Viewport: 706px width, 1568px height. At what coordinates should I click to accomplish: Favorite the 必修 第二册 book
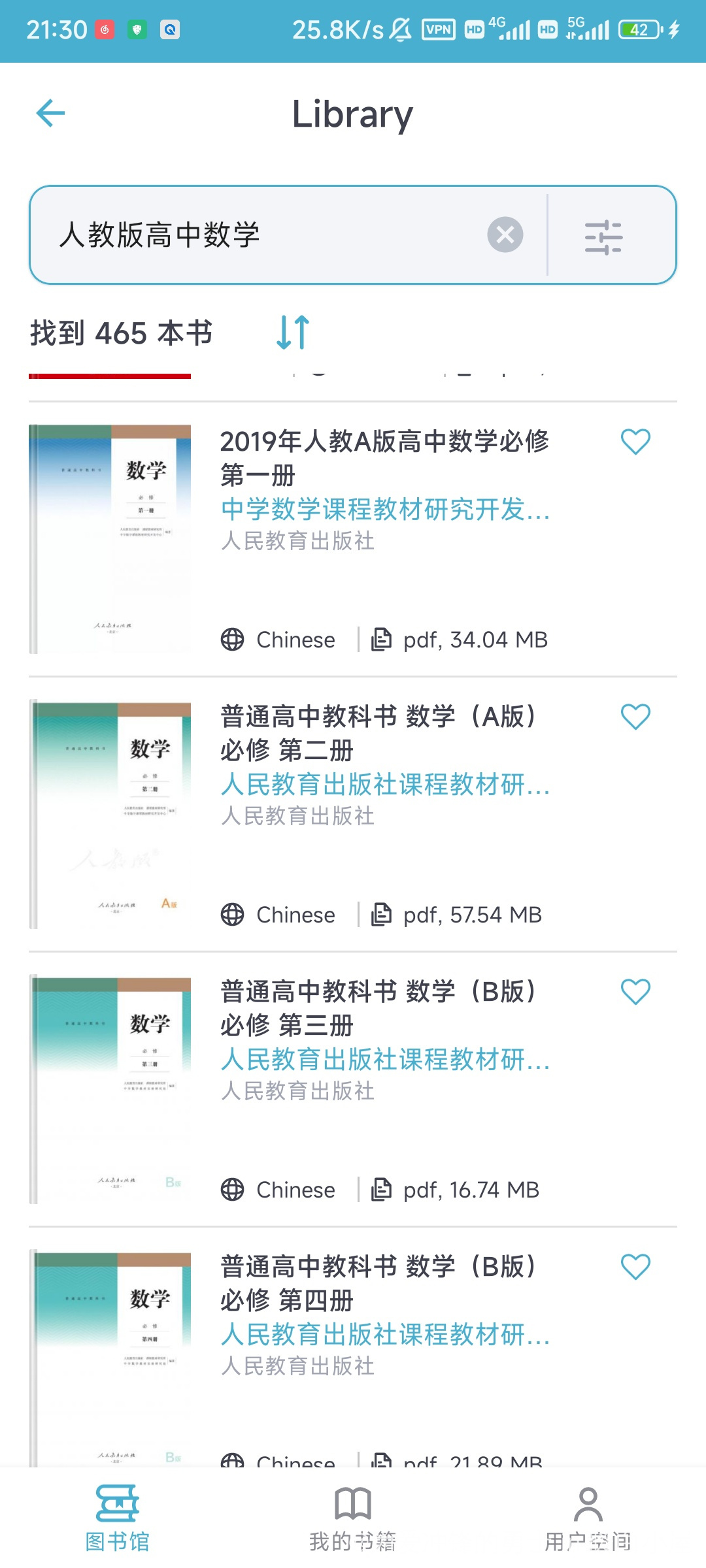(635, 717)
